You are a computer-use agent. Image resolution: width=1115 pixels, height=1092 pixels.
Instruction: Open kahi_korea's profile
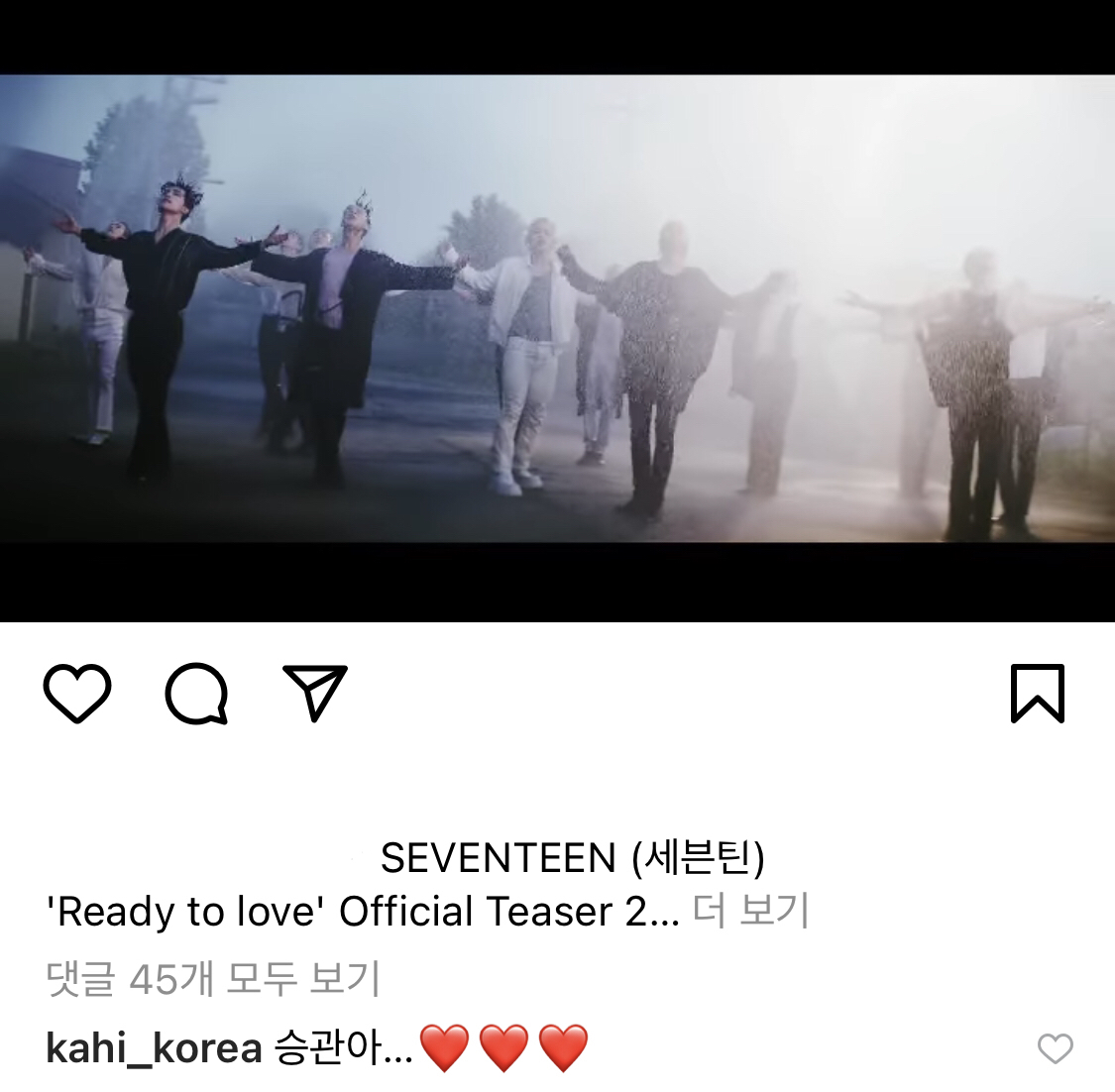tap(154, 1048)
